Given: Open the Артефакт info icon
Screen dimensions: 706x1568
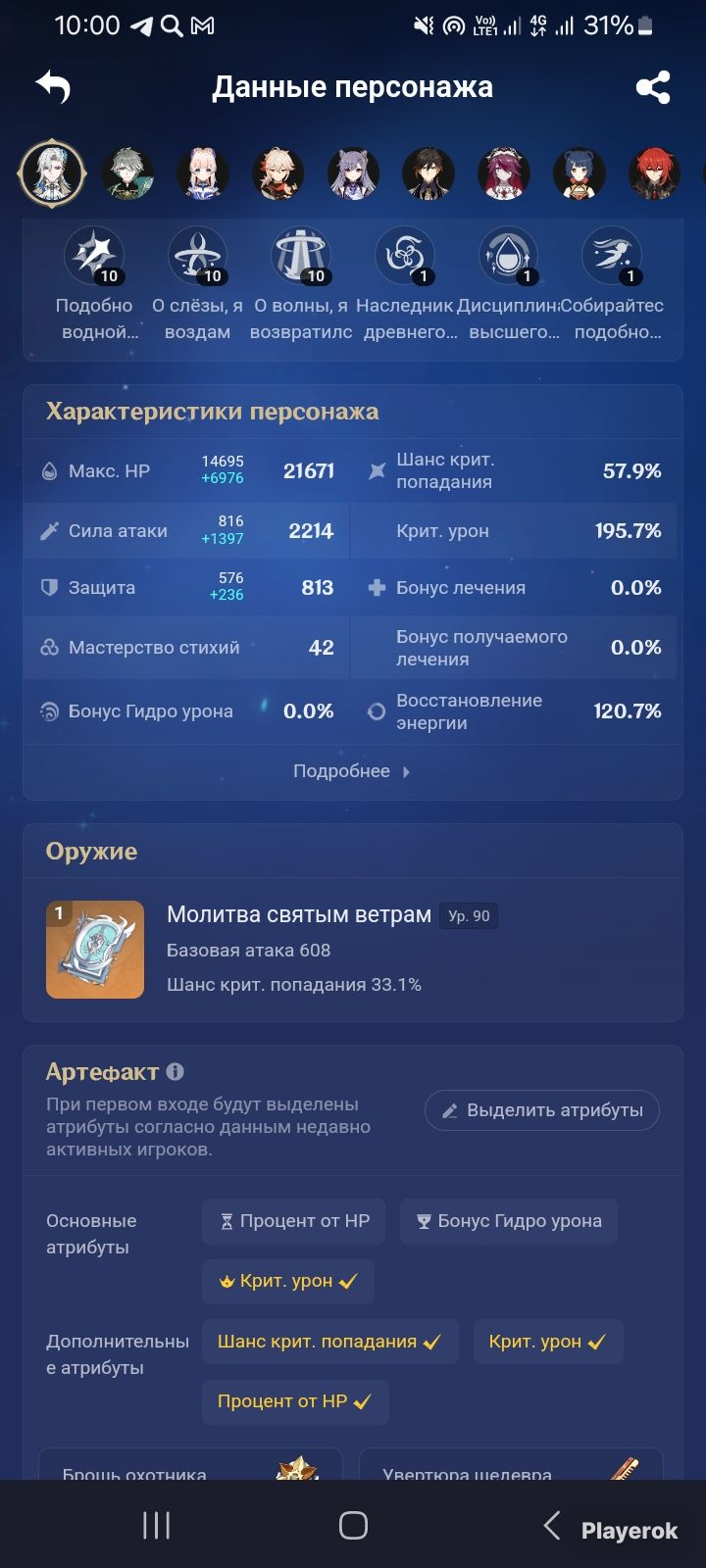Looking at the screenshot, I should (x=176, y=1072).
